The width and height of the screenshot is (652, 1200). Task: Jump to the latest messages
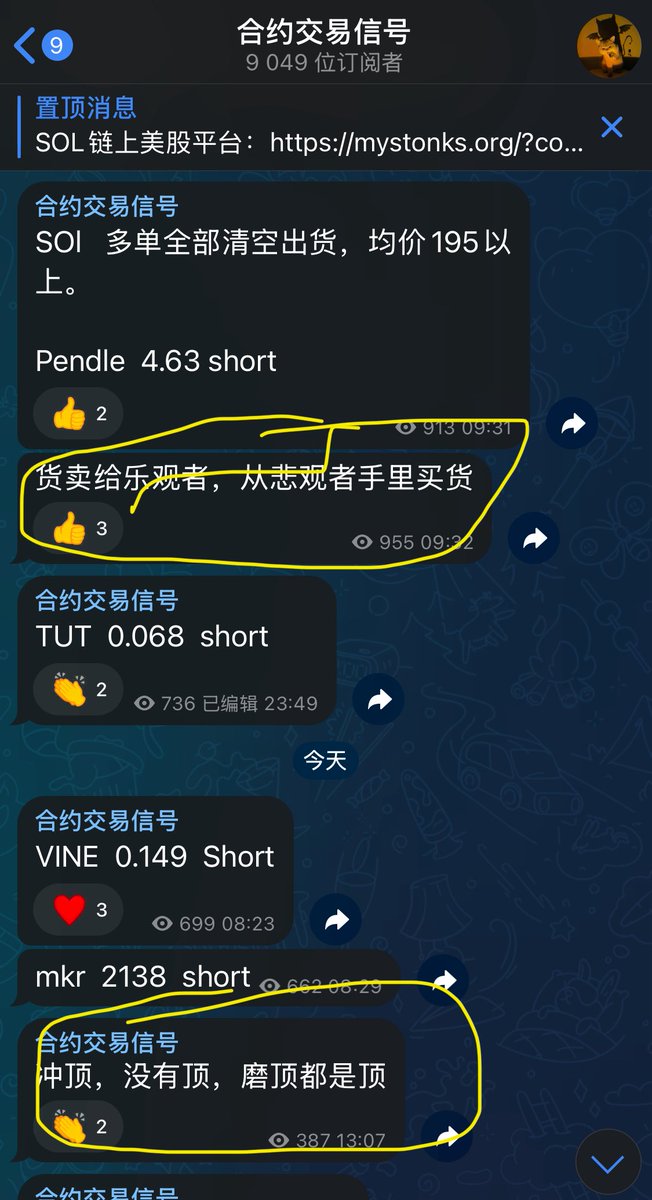608,1163
